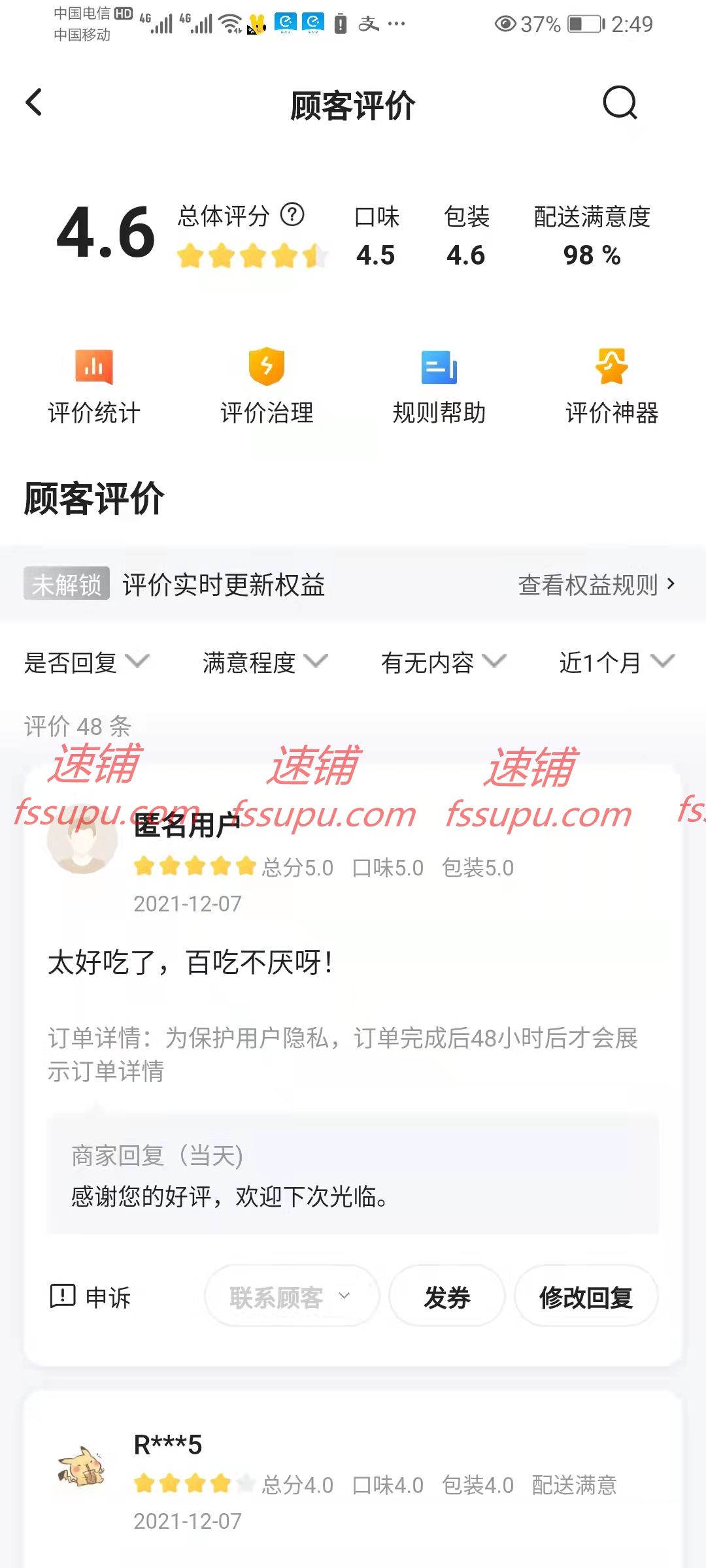
Task: Open 评价统计
Action: 94,387
